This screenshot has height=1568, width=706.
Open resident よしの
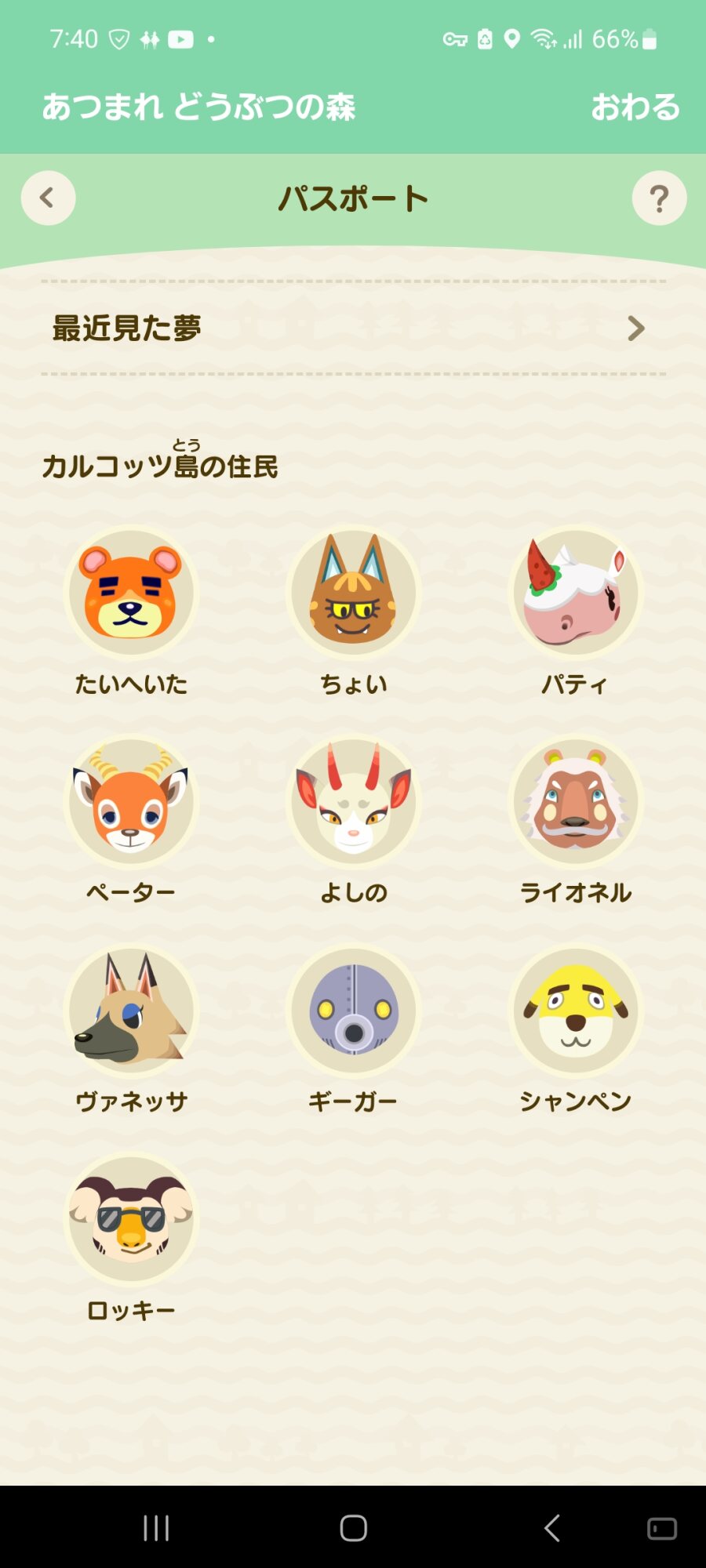pos(353,801)
